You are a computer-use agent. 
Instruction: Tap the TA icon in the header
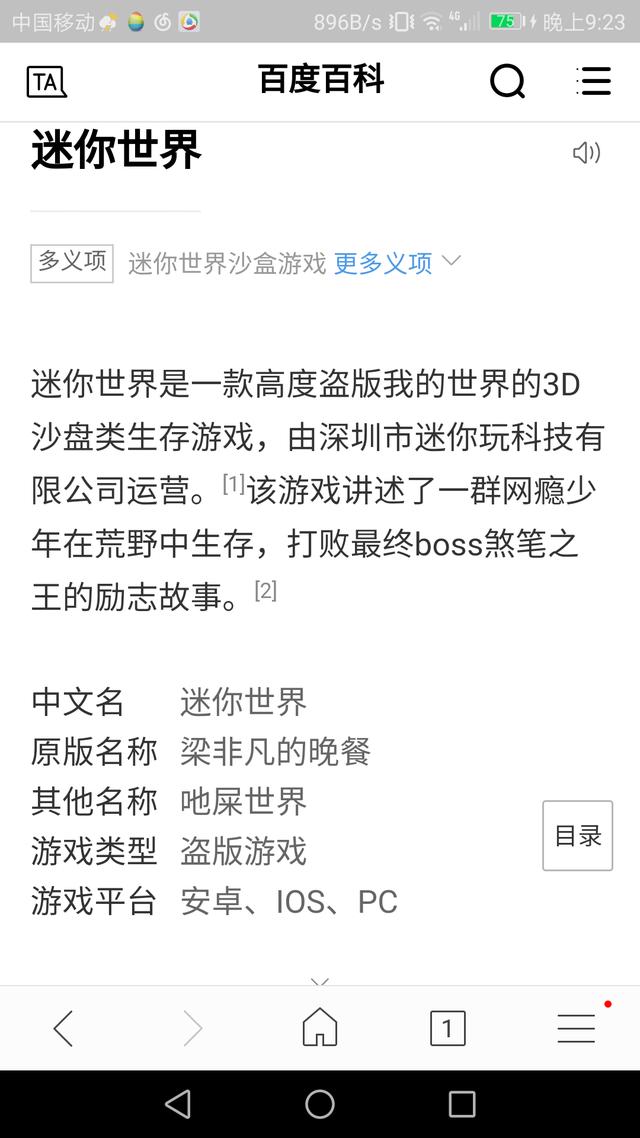tap(46, 82)
